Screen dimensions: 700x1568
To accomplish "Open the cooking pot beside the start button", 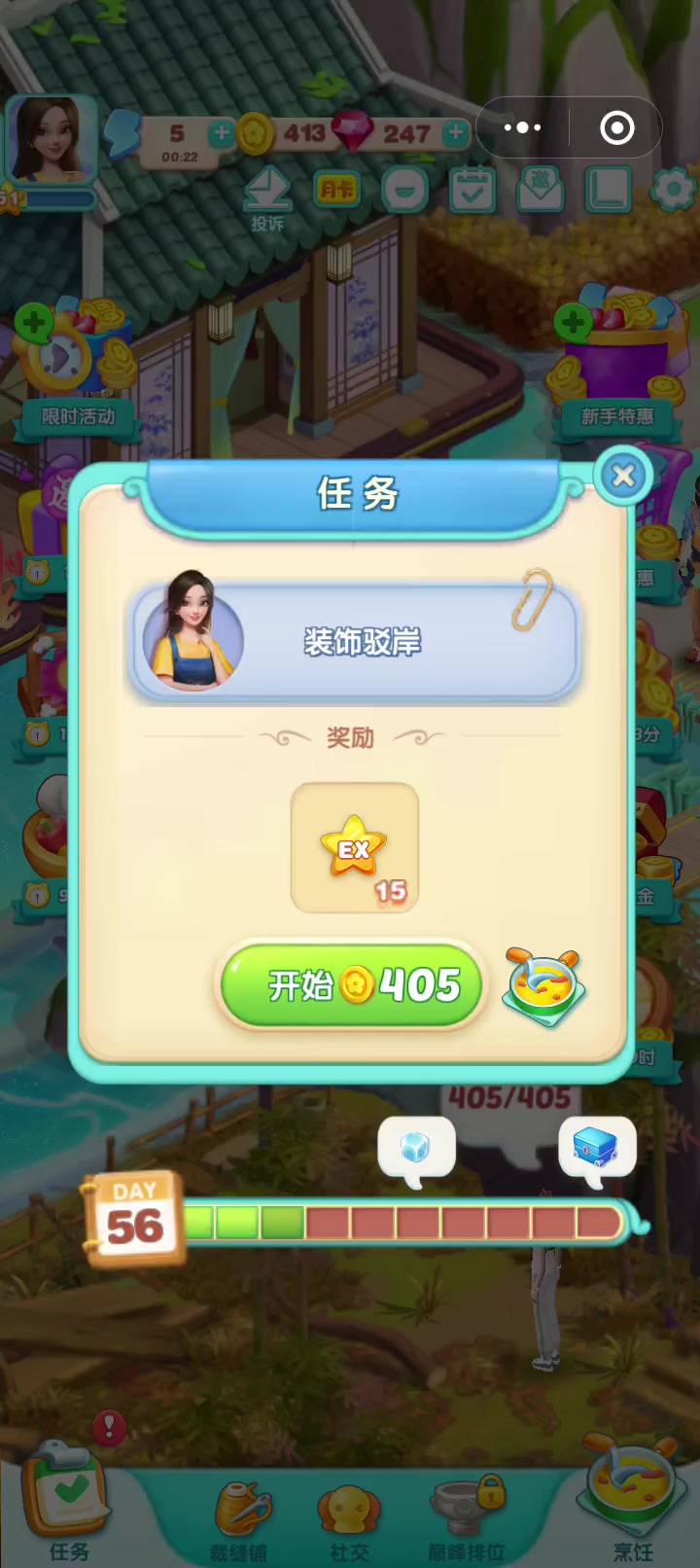I will pos(543,986).
